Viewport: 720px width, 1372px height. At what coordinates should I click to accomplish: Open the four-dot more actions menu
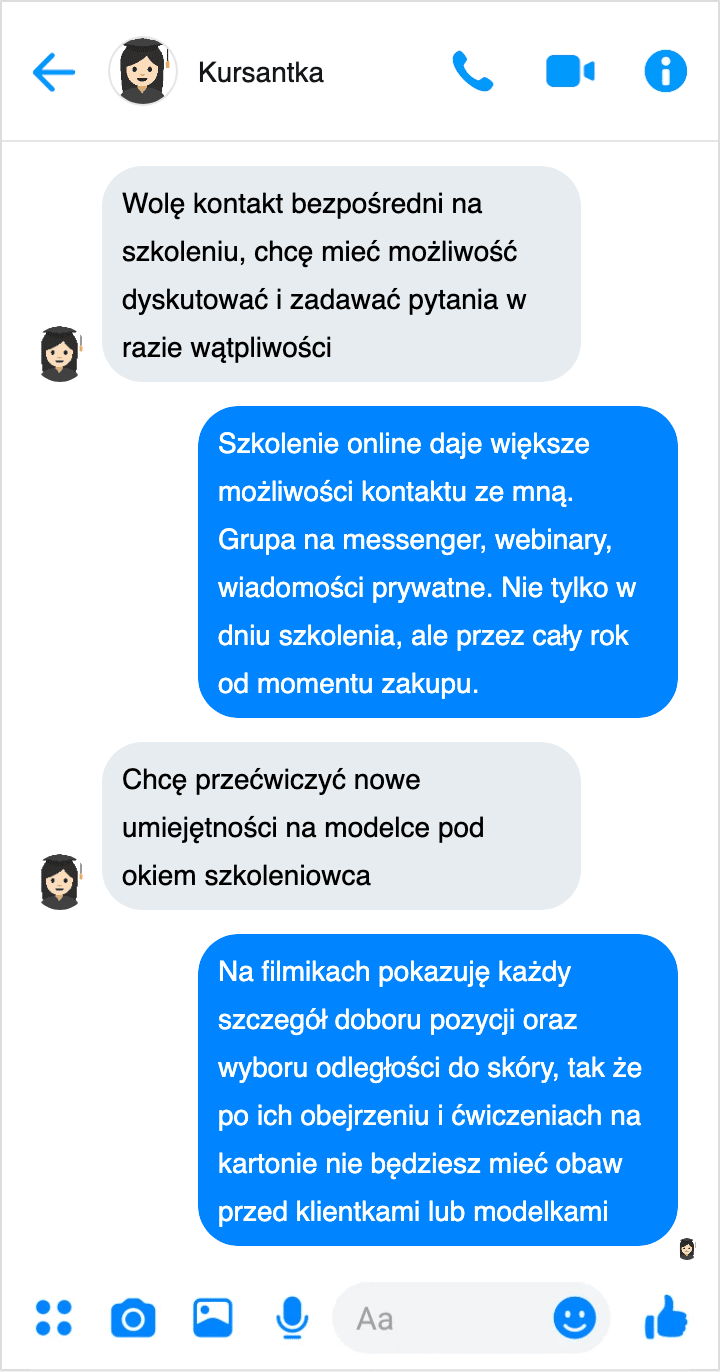[x=54, y=1318]
